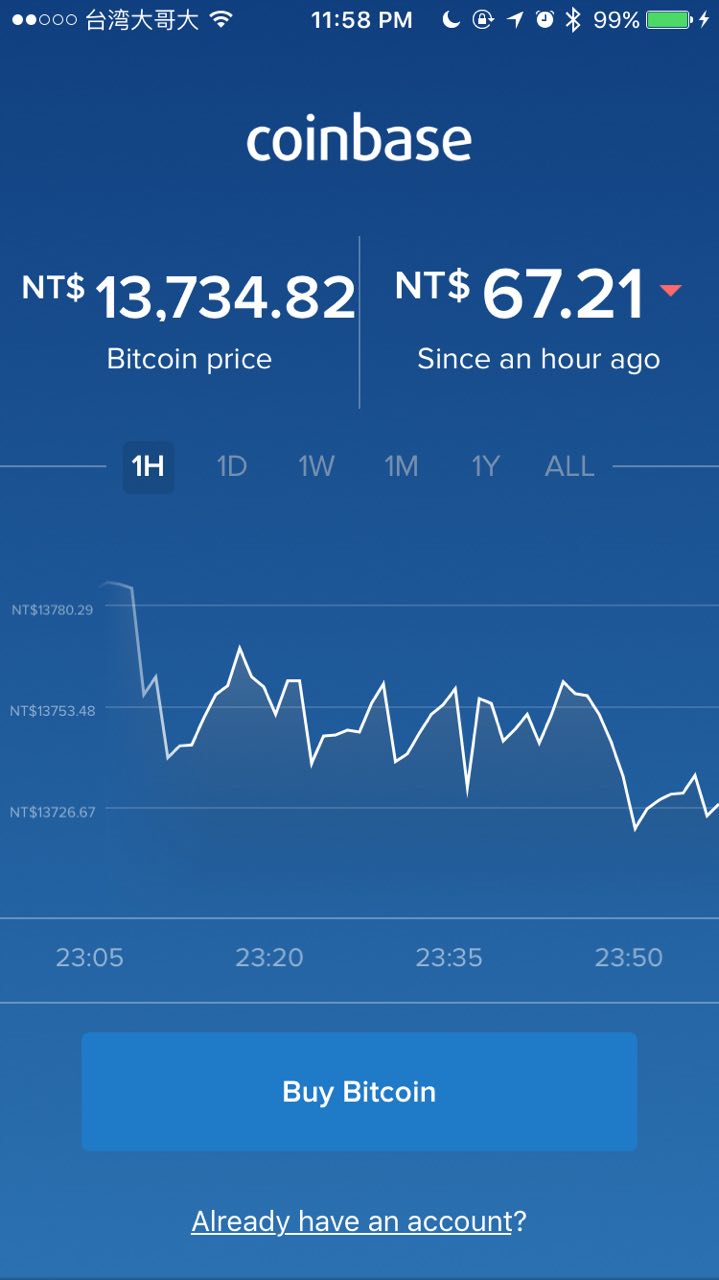
Task: Select the 1H chart range
Action: tap(148, 467)
